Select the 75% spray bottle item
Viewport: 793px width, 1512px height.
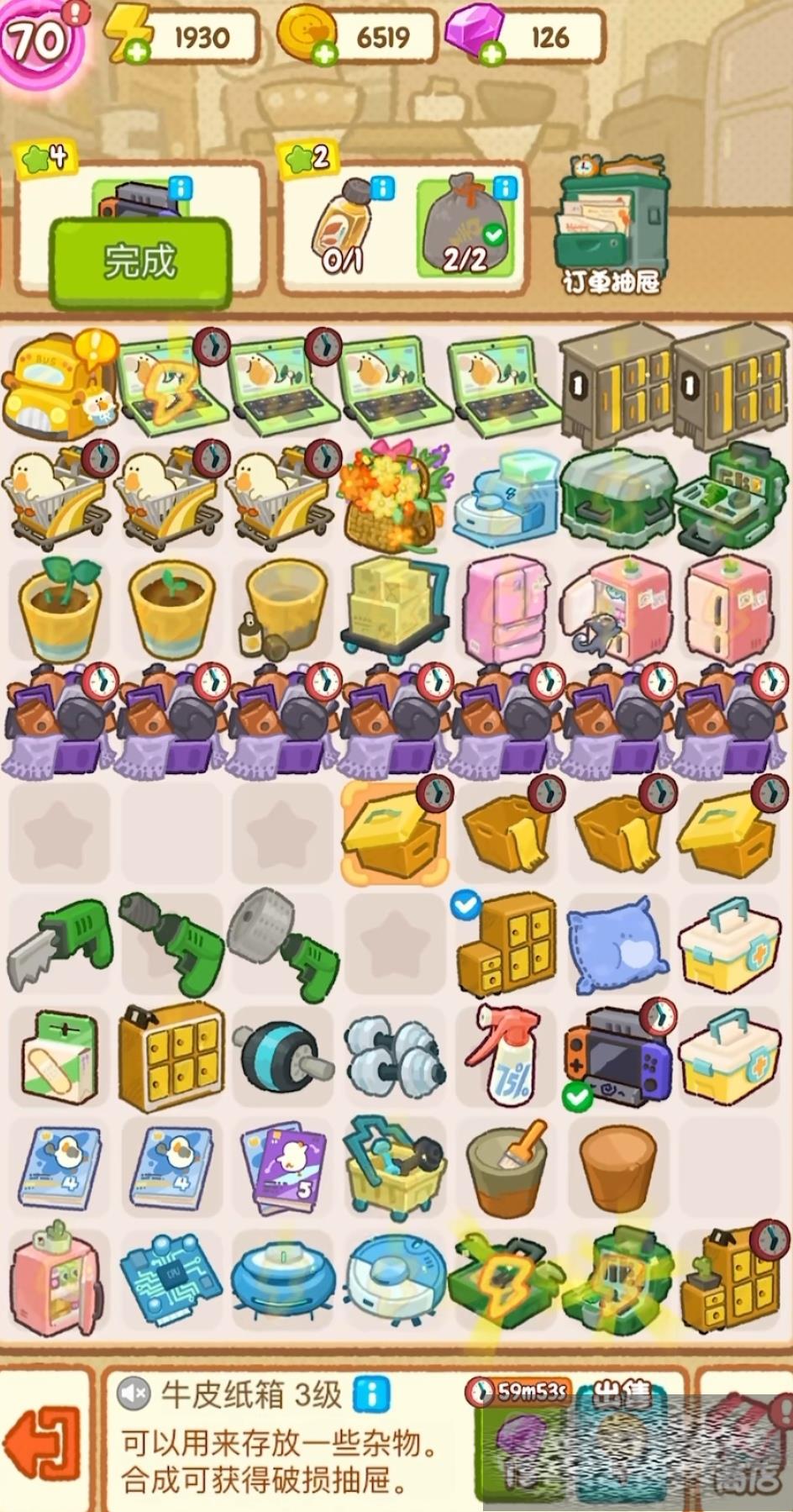tap(506, 1057)
